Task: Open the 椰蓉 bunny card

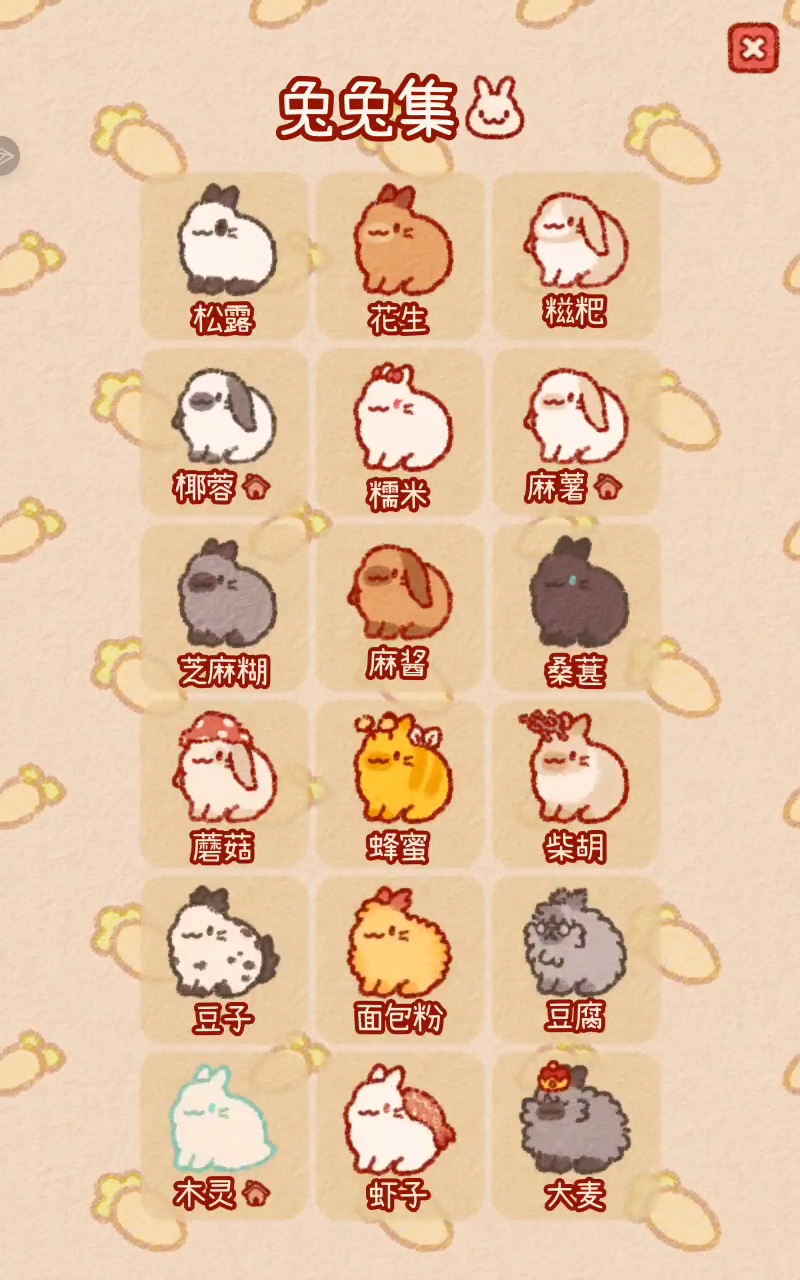Action: (224, 432)
